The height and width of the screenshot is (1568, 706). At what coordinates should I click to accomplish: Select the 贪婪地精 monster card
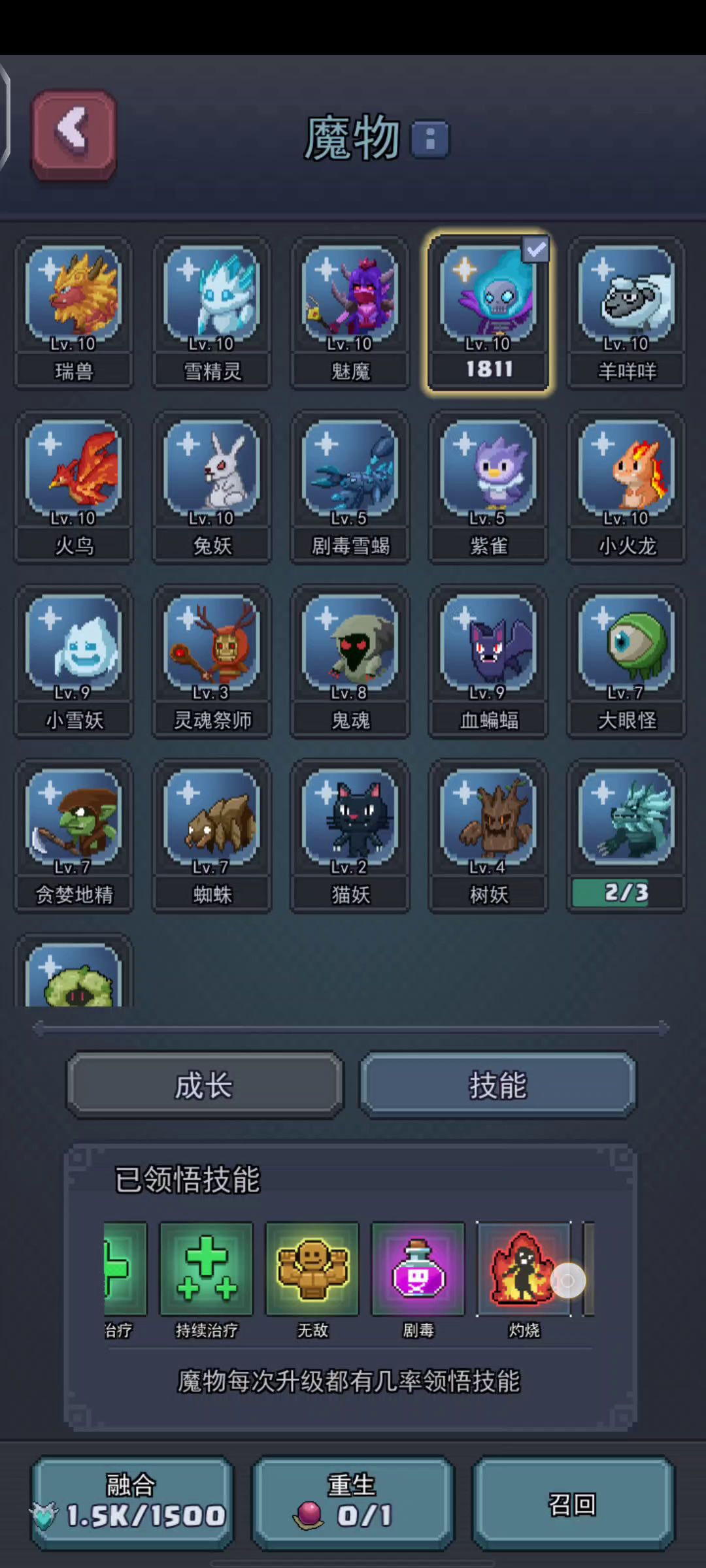[x=74, y=836]
